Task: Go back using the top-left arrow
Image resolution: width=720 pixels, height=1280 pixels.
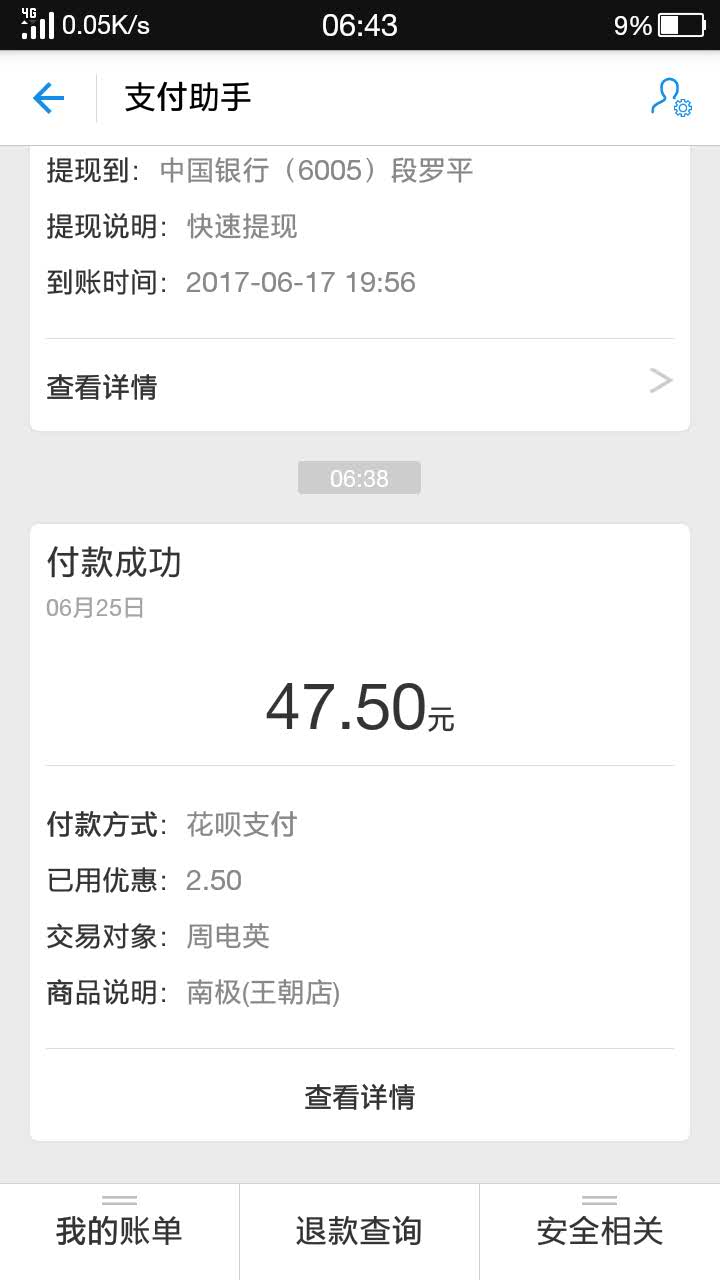Action: click(48, 98)
